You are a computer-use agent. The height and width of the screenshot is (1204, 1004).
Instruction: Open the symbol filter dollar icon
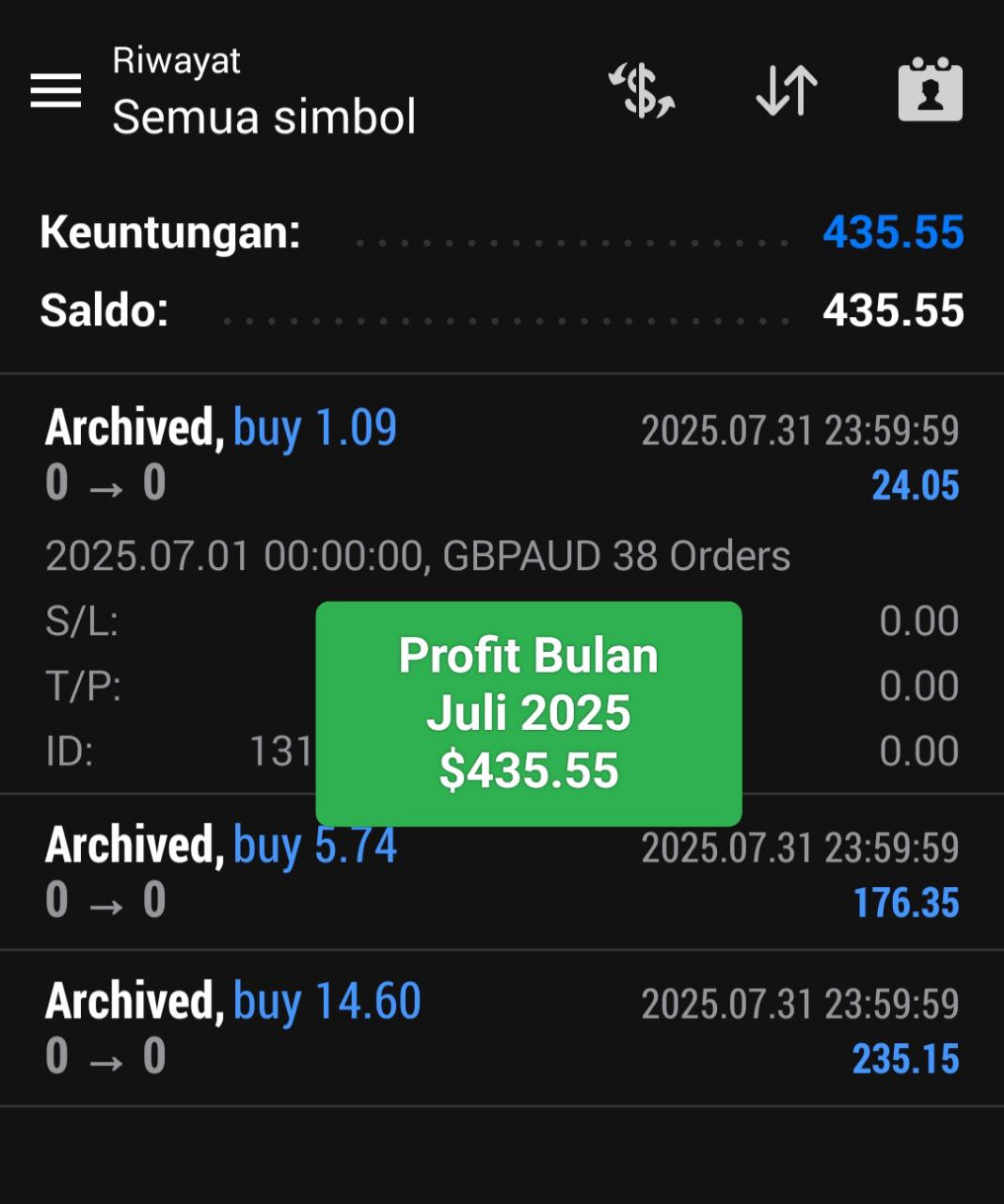[642, 91]
